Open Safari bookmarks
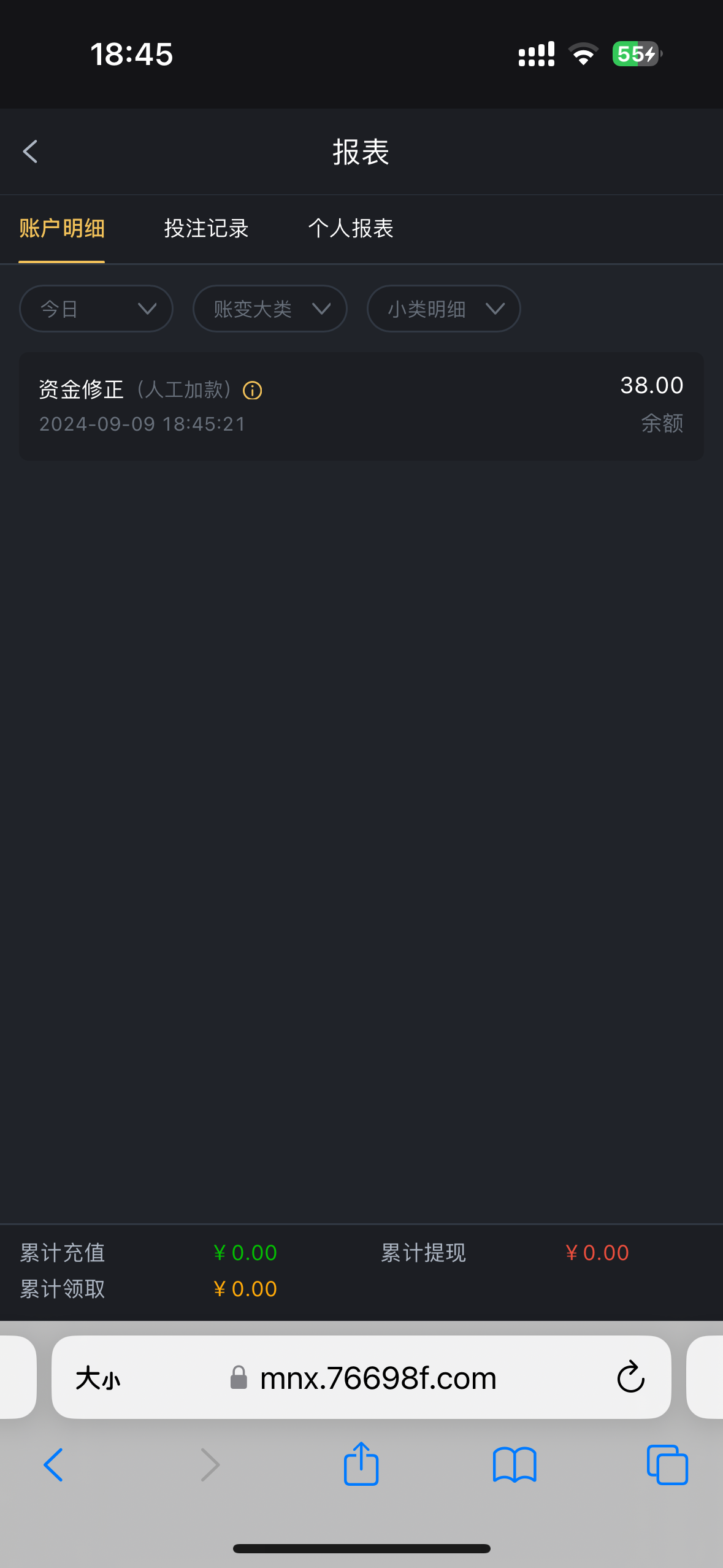723x1568 pixels. (515, 1465)
